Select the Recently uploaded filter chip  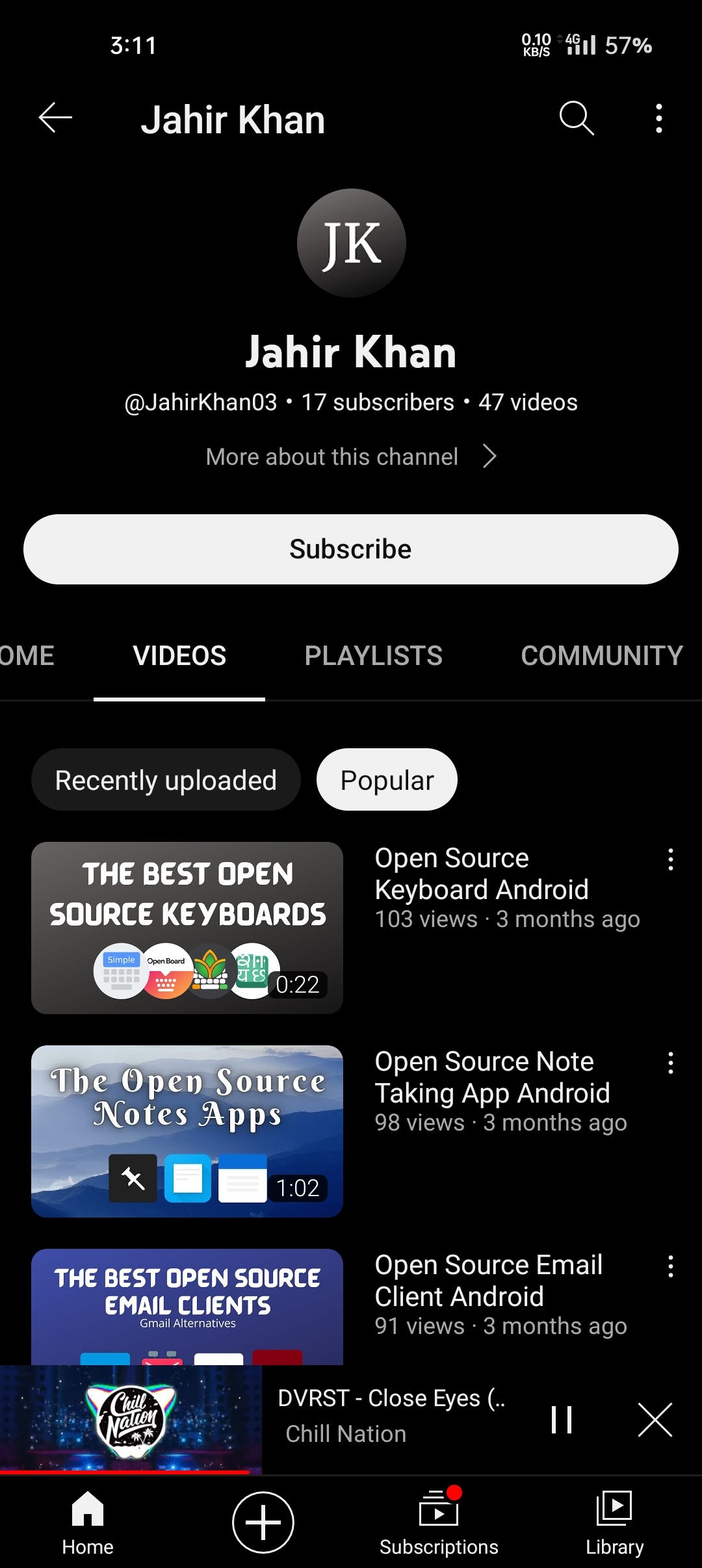165,779
